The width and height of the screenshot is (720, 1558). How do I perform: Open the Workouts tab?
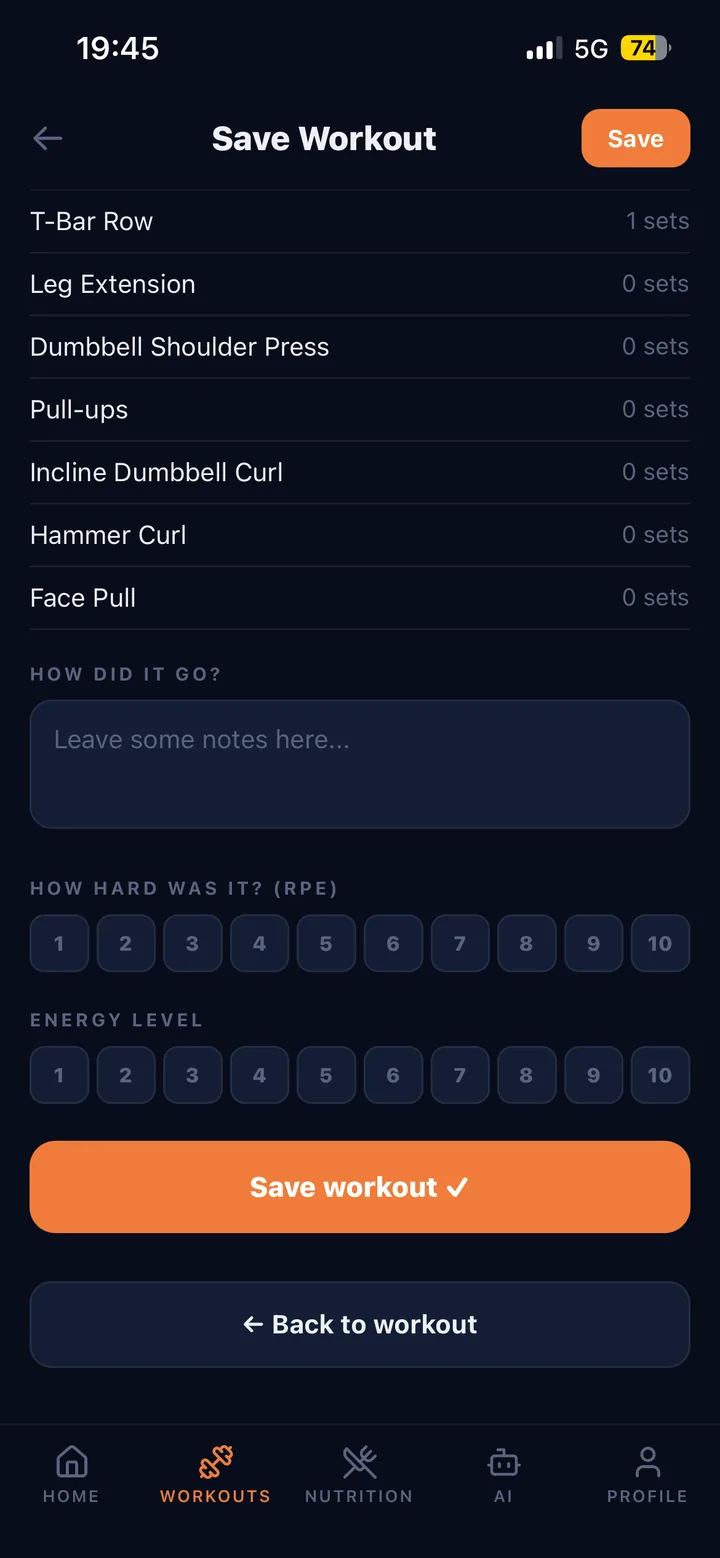(215, 1474)
